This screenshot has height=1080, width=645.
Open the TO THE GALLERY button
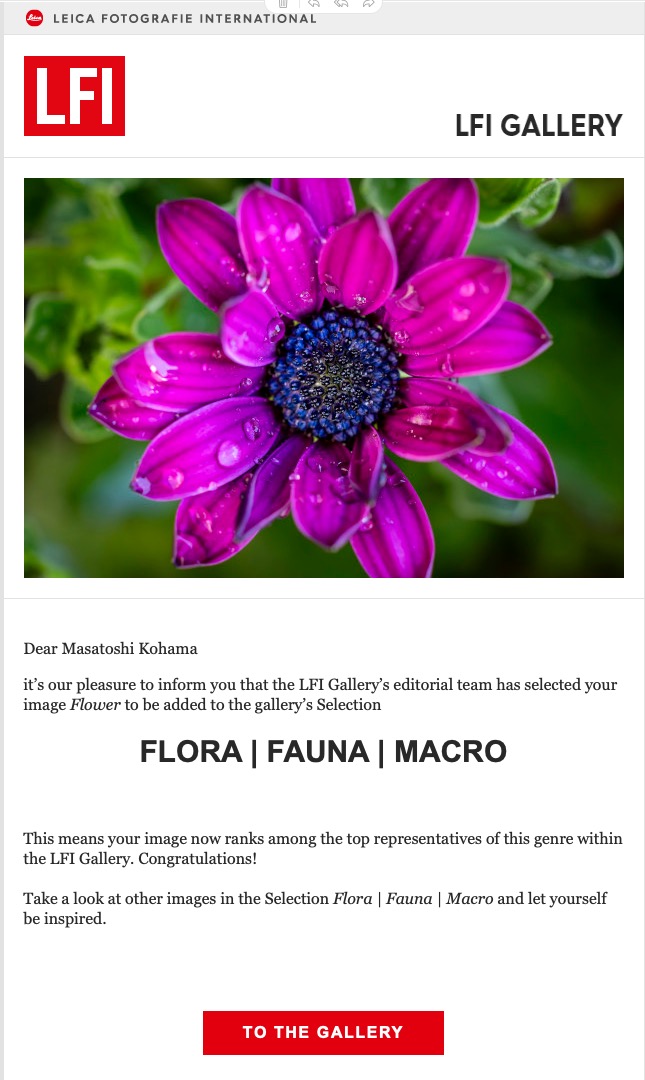click(x=323, y=1032)
